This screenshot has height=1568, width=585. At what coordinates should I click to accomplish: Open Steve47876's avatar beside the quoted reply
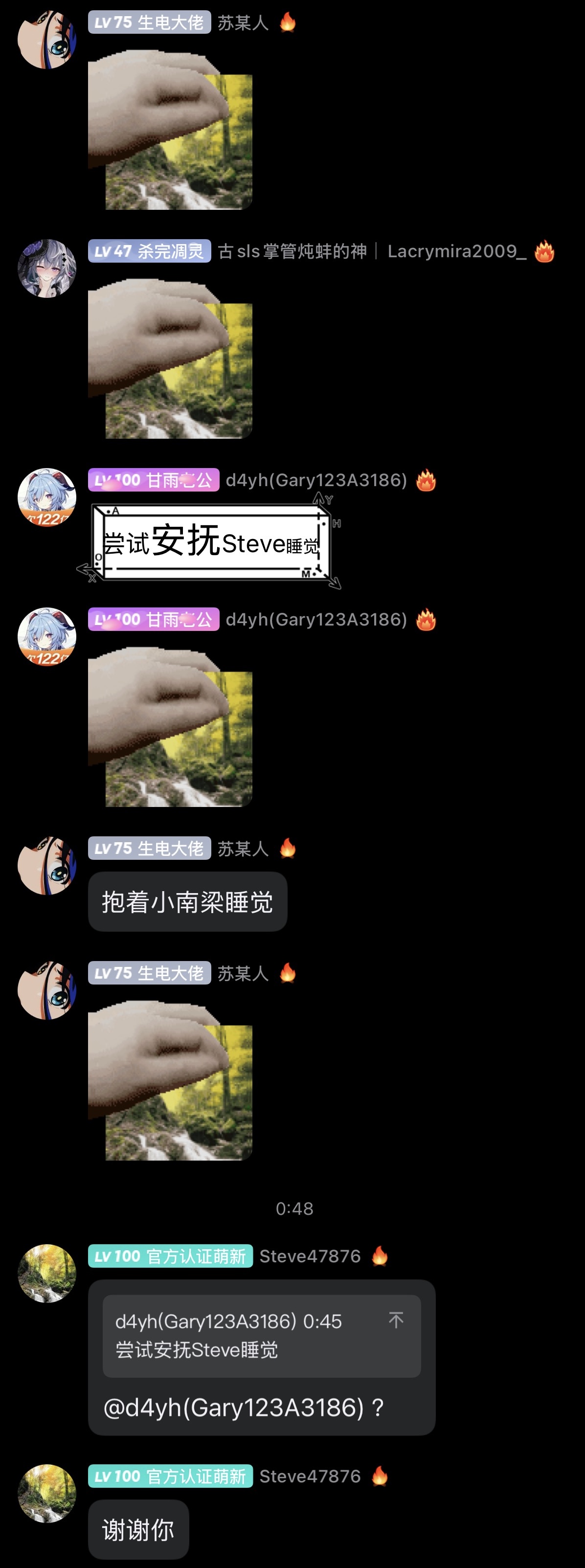click(47, 1274)
